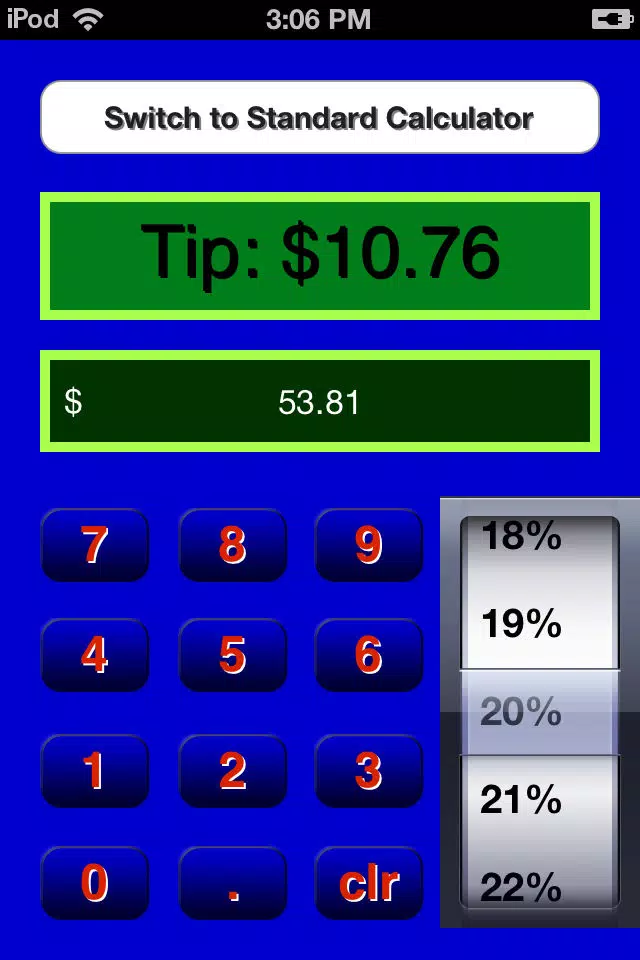The image size is (640, 960).
Task: Hit the 9 key
Action: click(x=369, y=545)
